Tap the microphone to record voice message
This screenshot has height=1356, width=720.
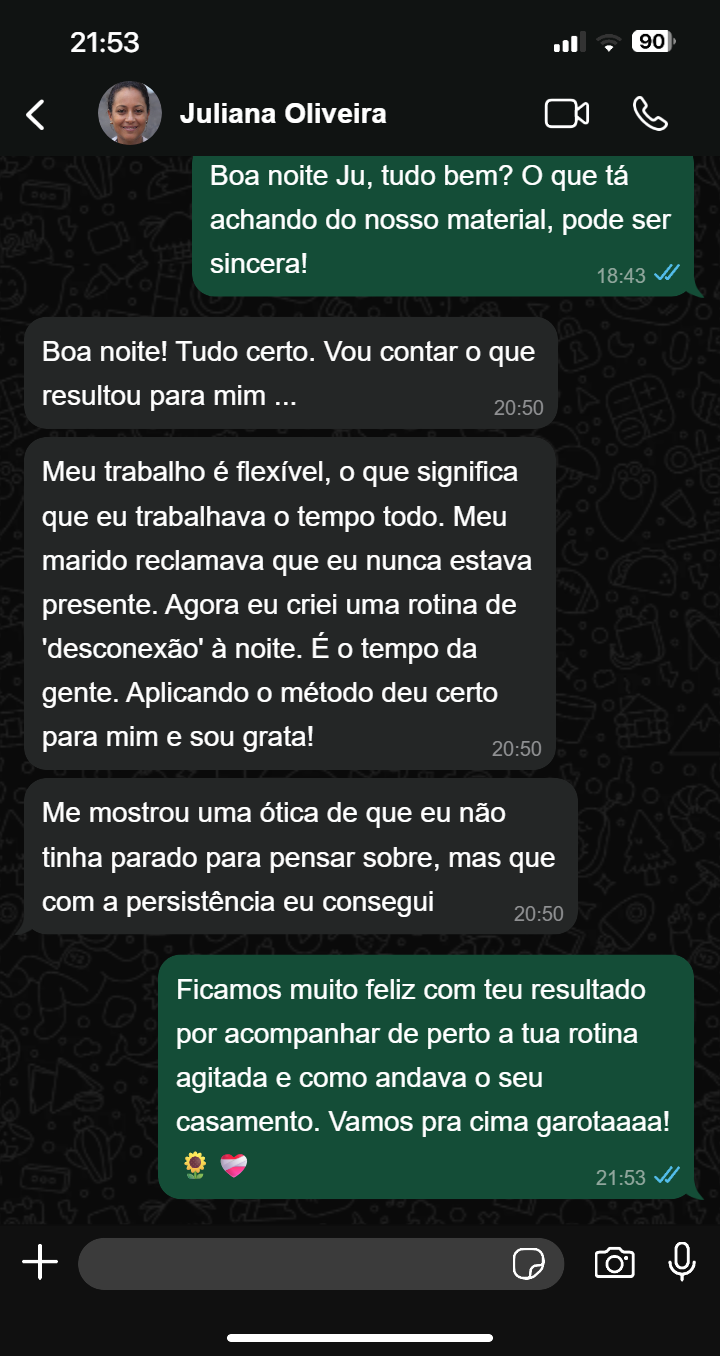click(x=682, y=1262)
